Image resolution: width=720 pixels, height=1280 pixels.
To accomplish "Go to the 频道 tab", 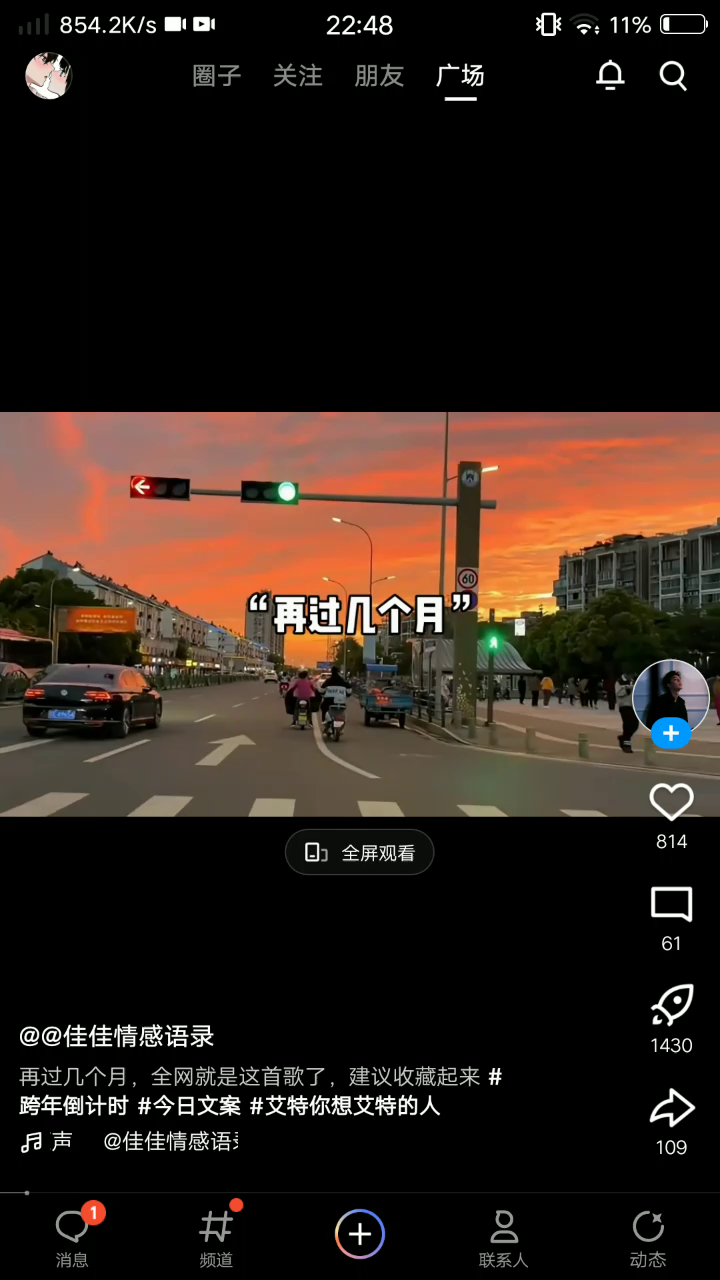I will pos(216,1237).
